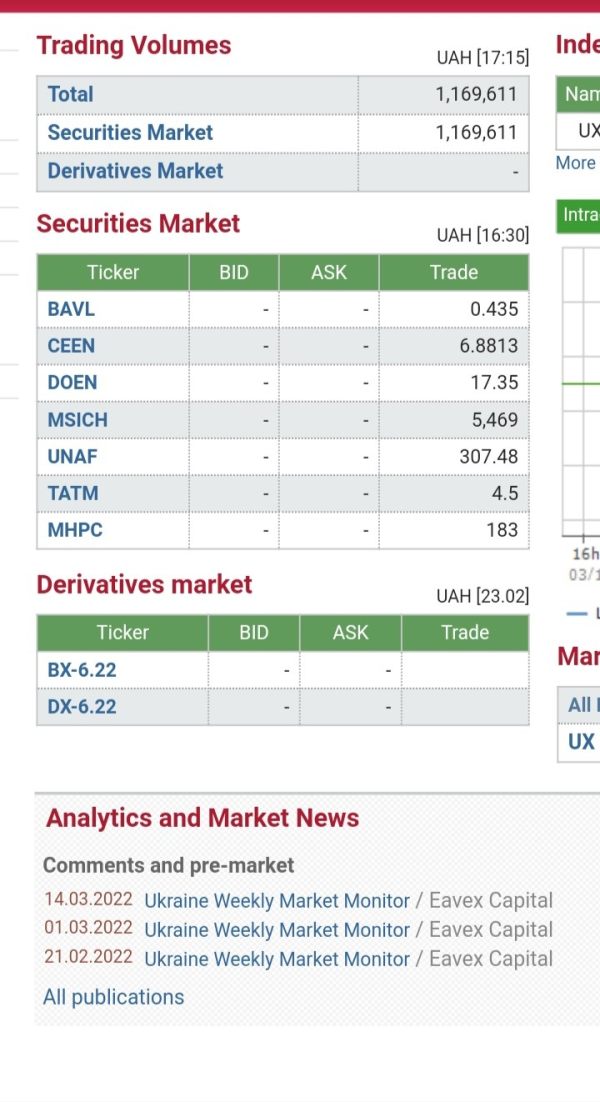Viewport: 600px width, 1102px height.
Task: Open the CEEN ticker
Action: coord(71,346)
